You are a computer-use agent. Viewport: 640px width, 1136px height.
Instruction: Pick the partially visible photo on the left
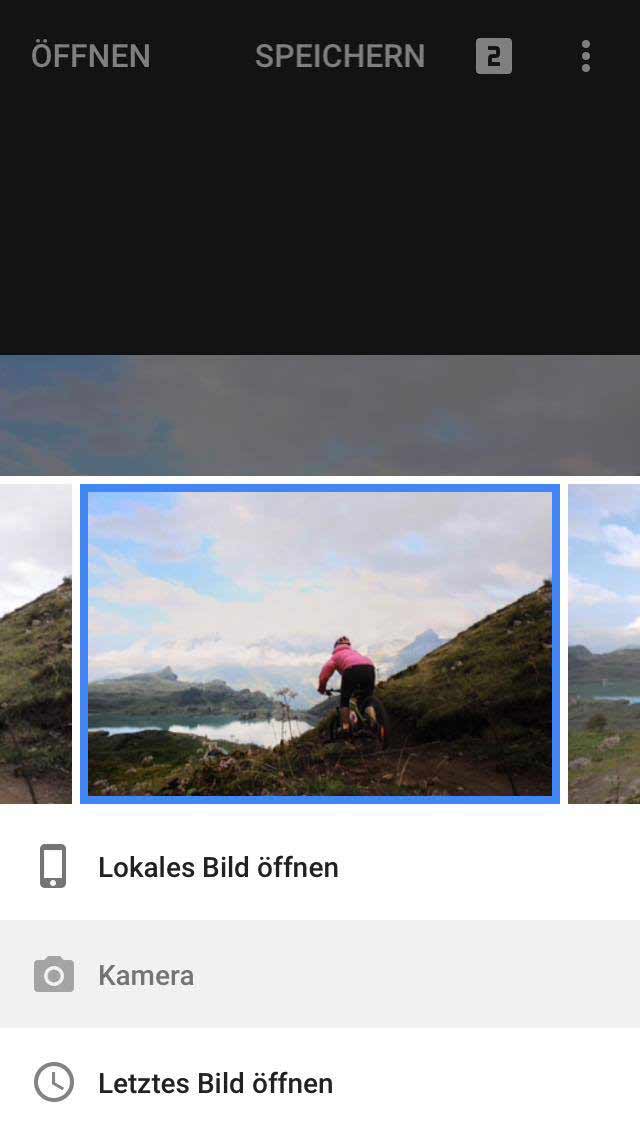pyautogui.click(x=35, y=643)
